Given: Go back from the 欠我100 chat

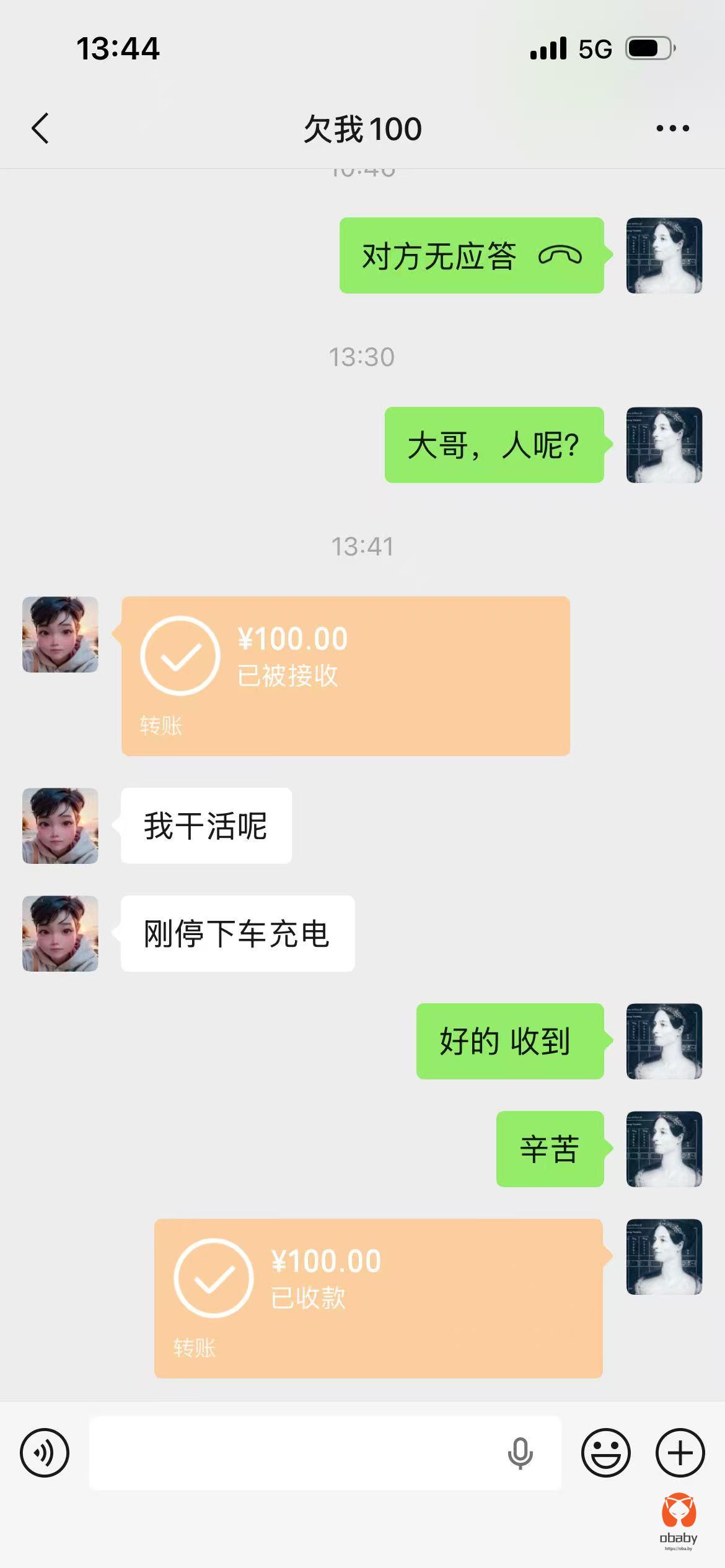Looking at the screenshot, I should point(40,129).
